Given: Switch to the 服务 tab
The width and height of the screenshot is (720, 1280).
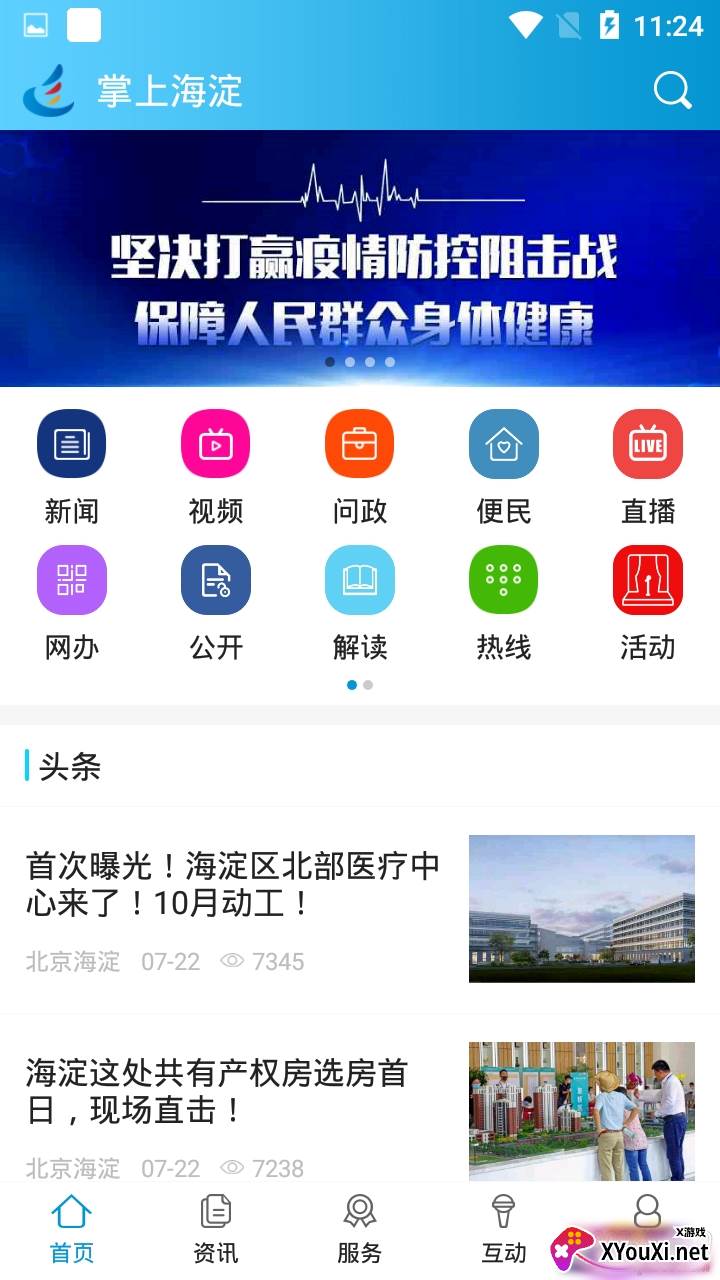Looking at the screenshot, I should [x=360, y=1230].
